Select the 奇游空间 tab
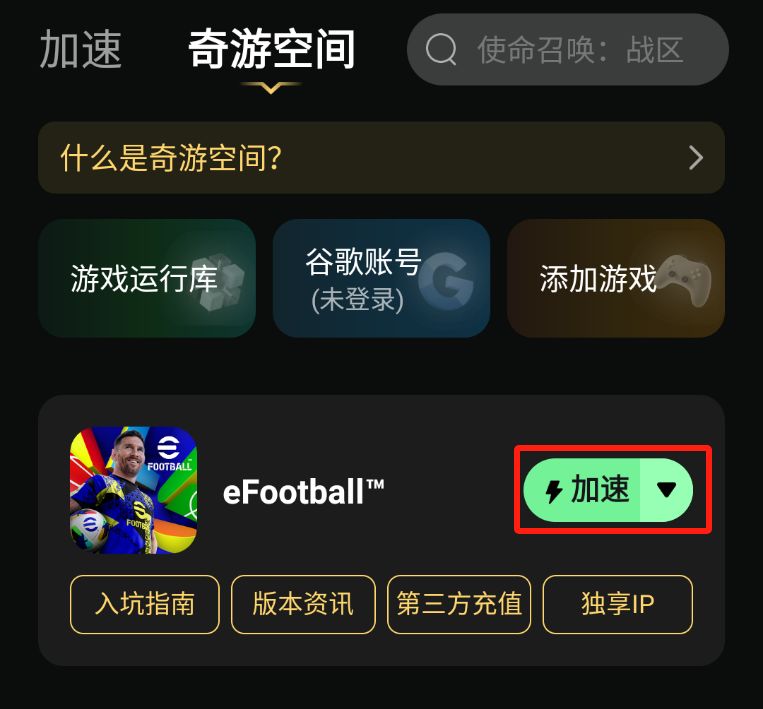 (x=271, y=50)
